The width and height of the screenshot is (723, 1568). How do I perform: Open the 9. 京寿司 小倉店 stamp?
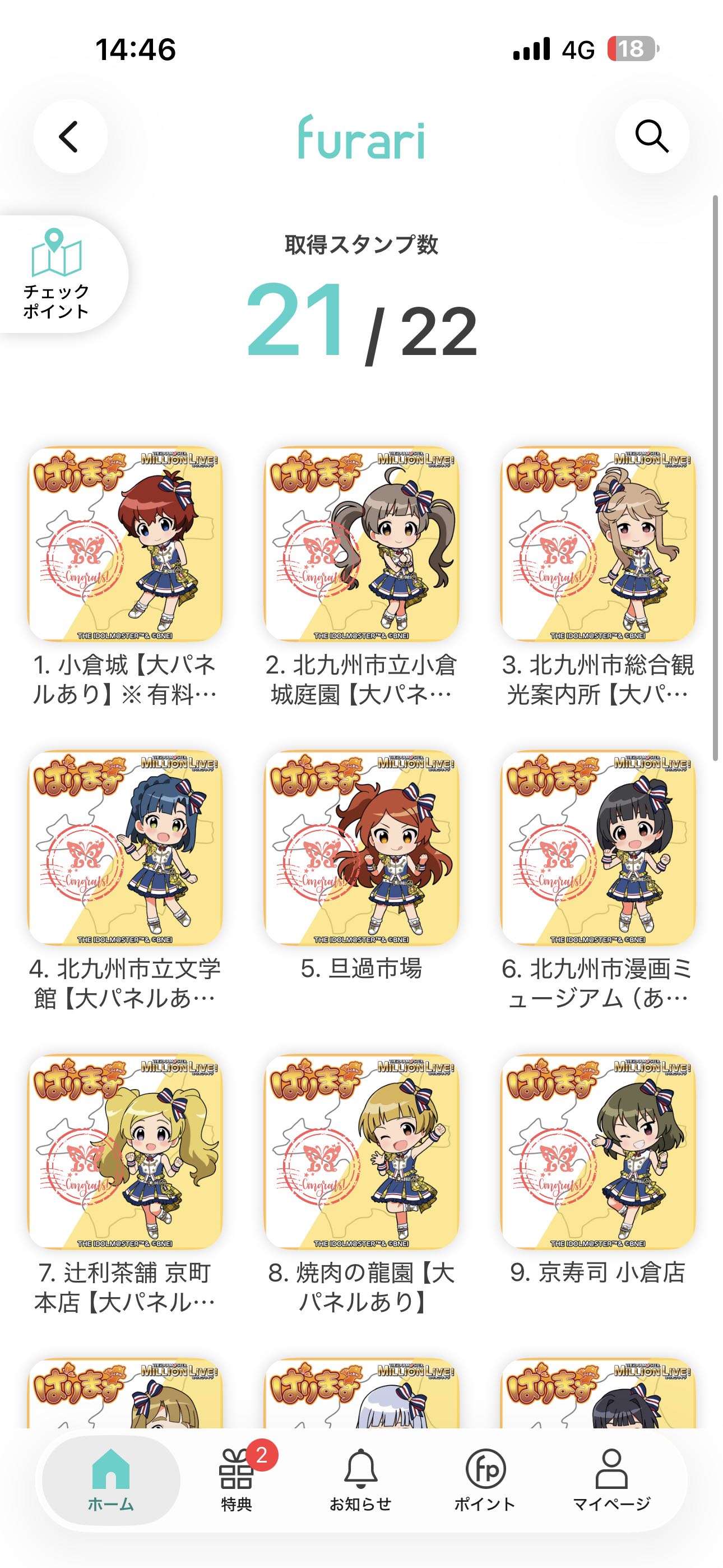pos(597,1152)
